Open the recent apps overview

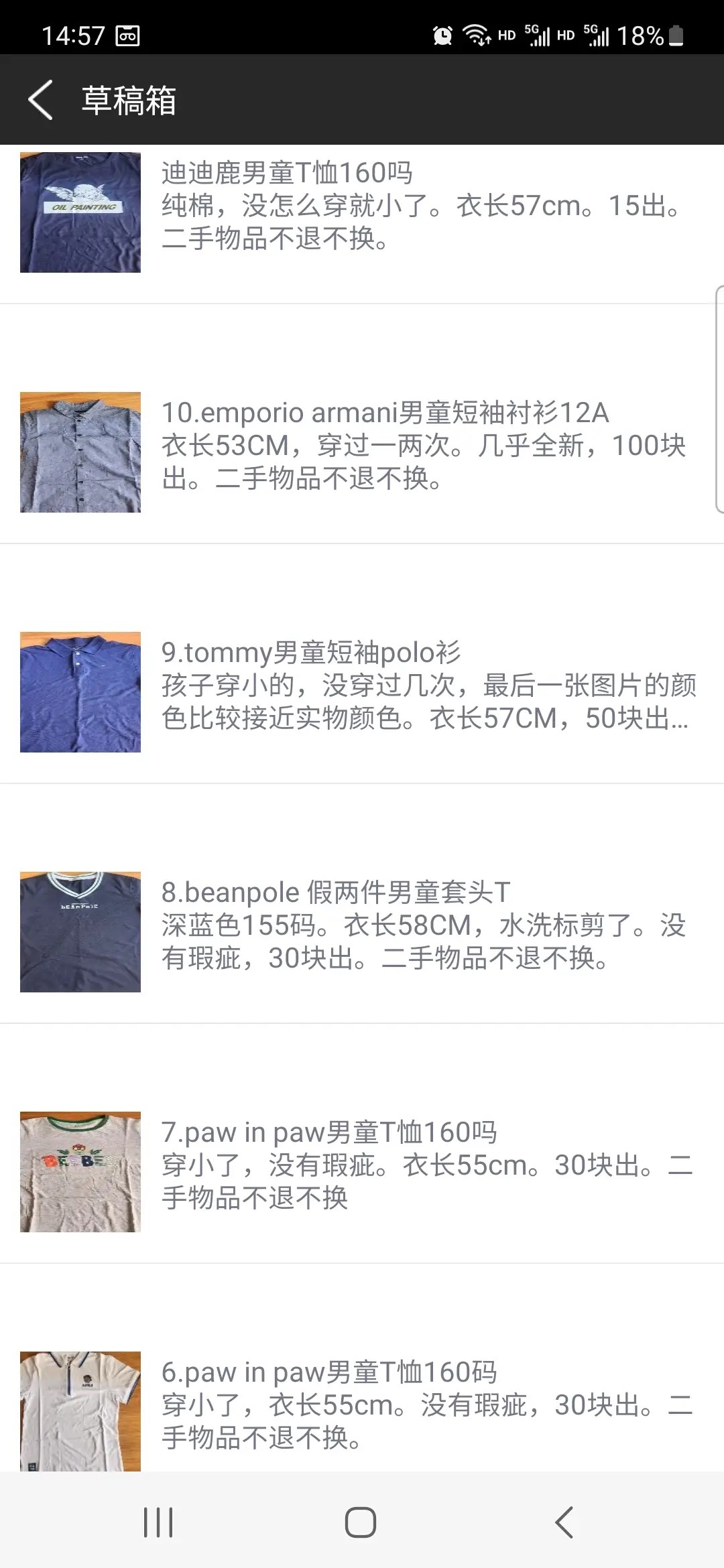coord(158,1522)
